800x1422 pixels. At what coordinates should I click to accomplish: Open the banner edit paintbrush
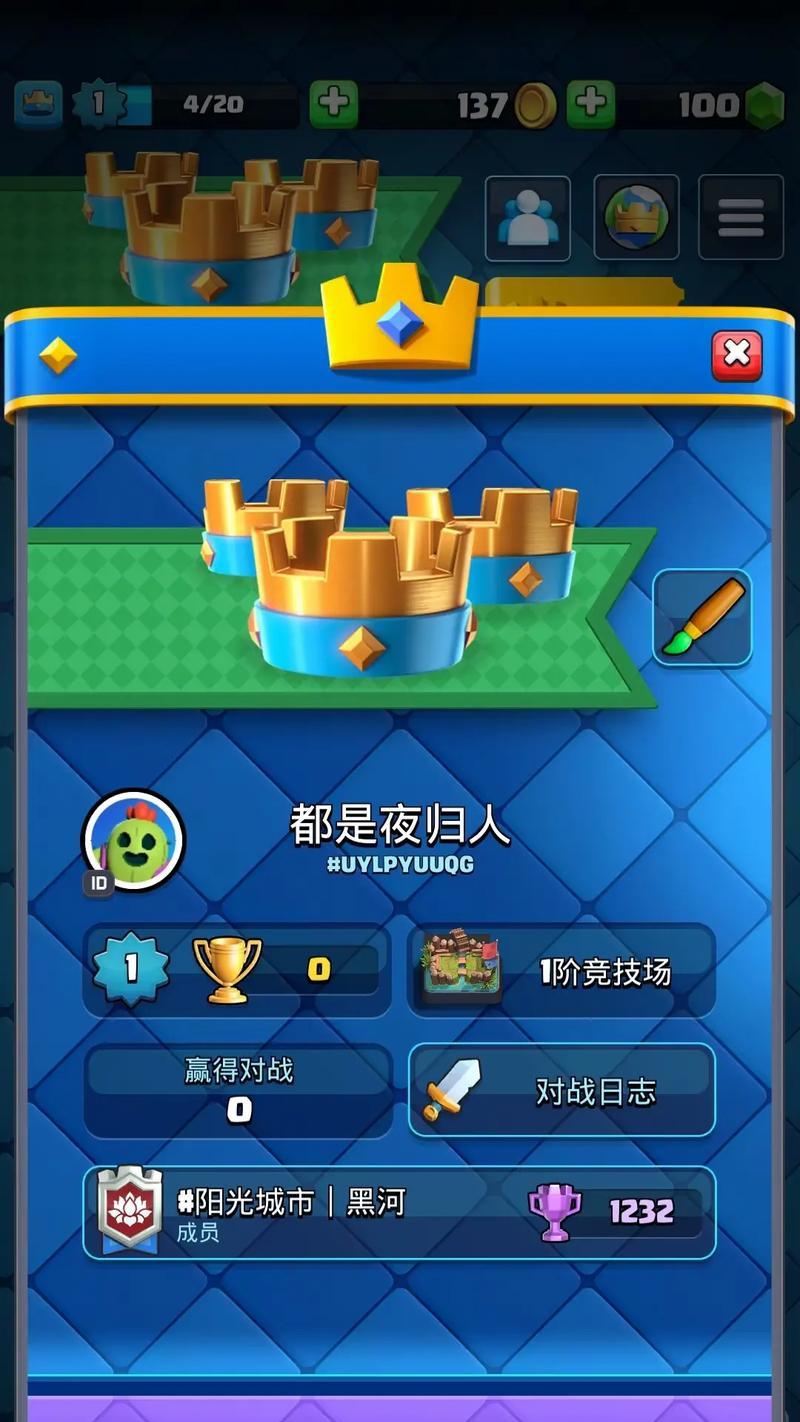[x=702, y=617]
